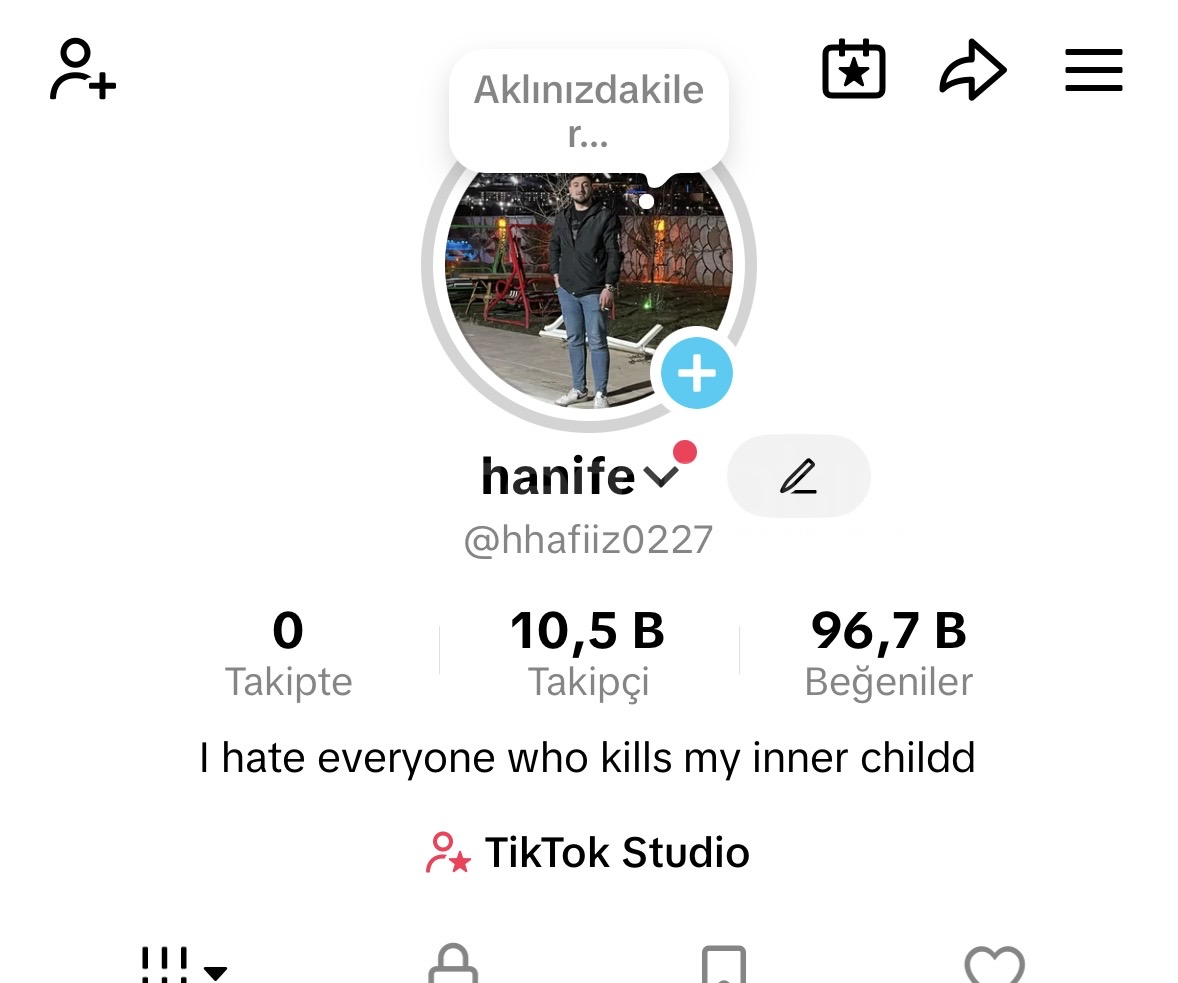
Task: Share this profile
Action: pos(972,71)
